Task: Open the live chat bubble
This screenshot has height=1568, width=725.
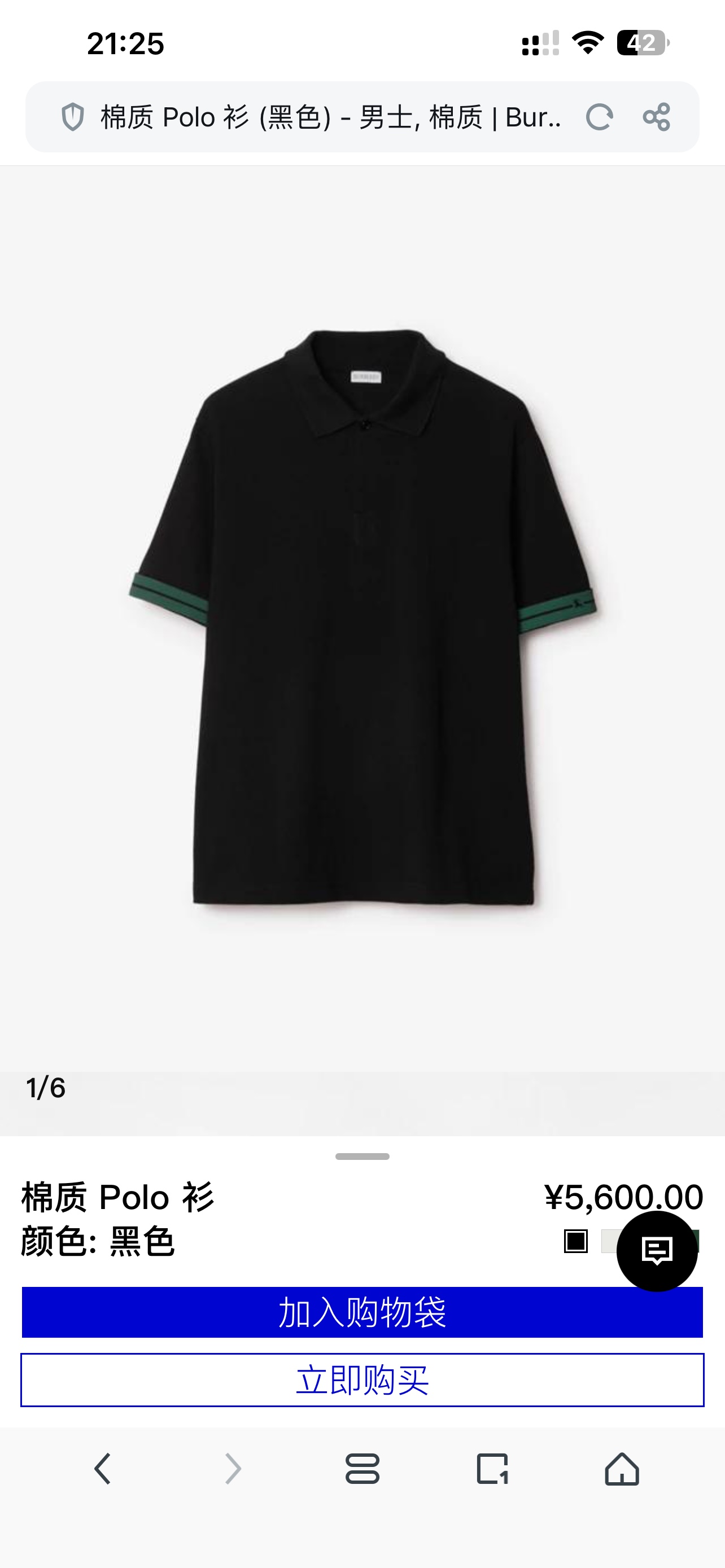Action: 657,1251
